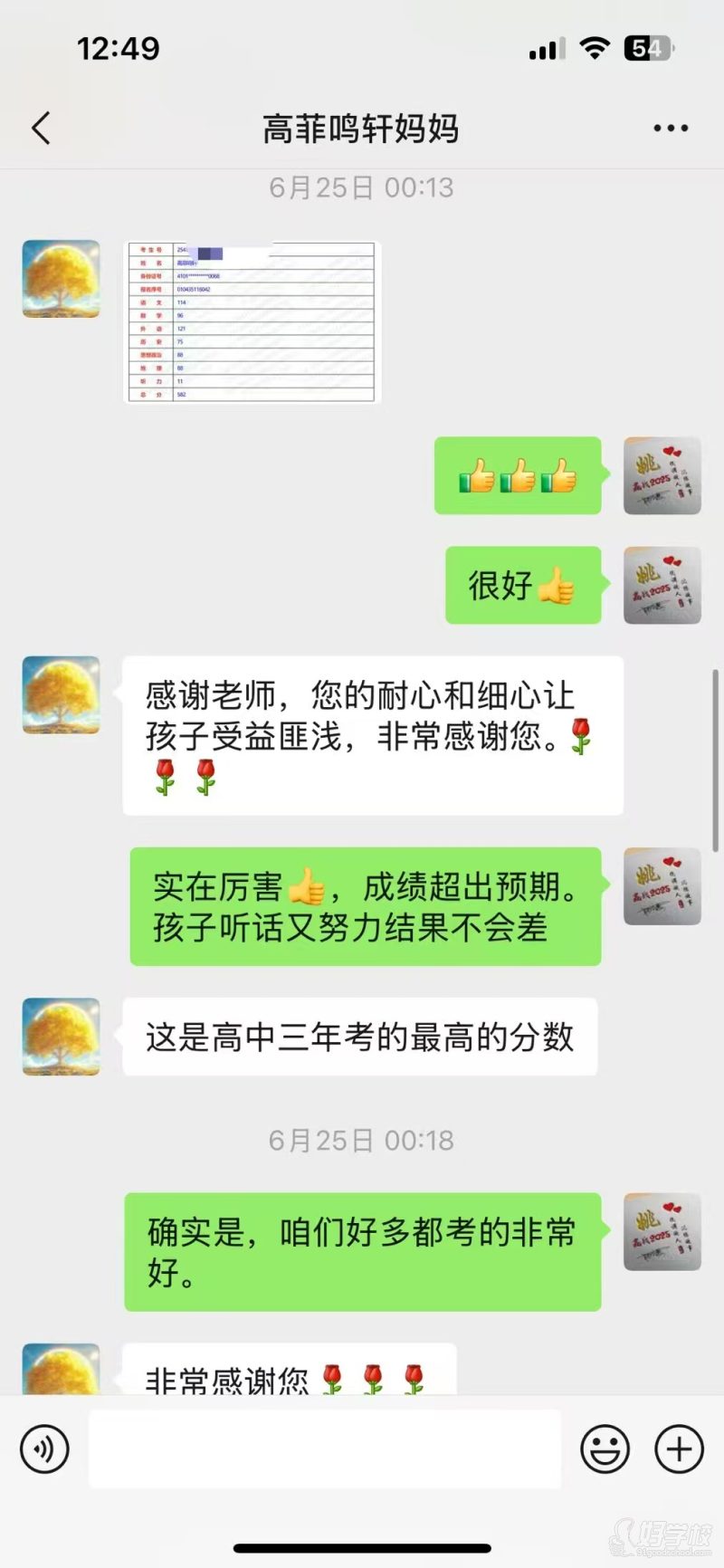Focus the message text field
The height and width of the screenshot is (1568, 724).
(324, 1448)
